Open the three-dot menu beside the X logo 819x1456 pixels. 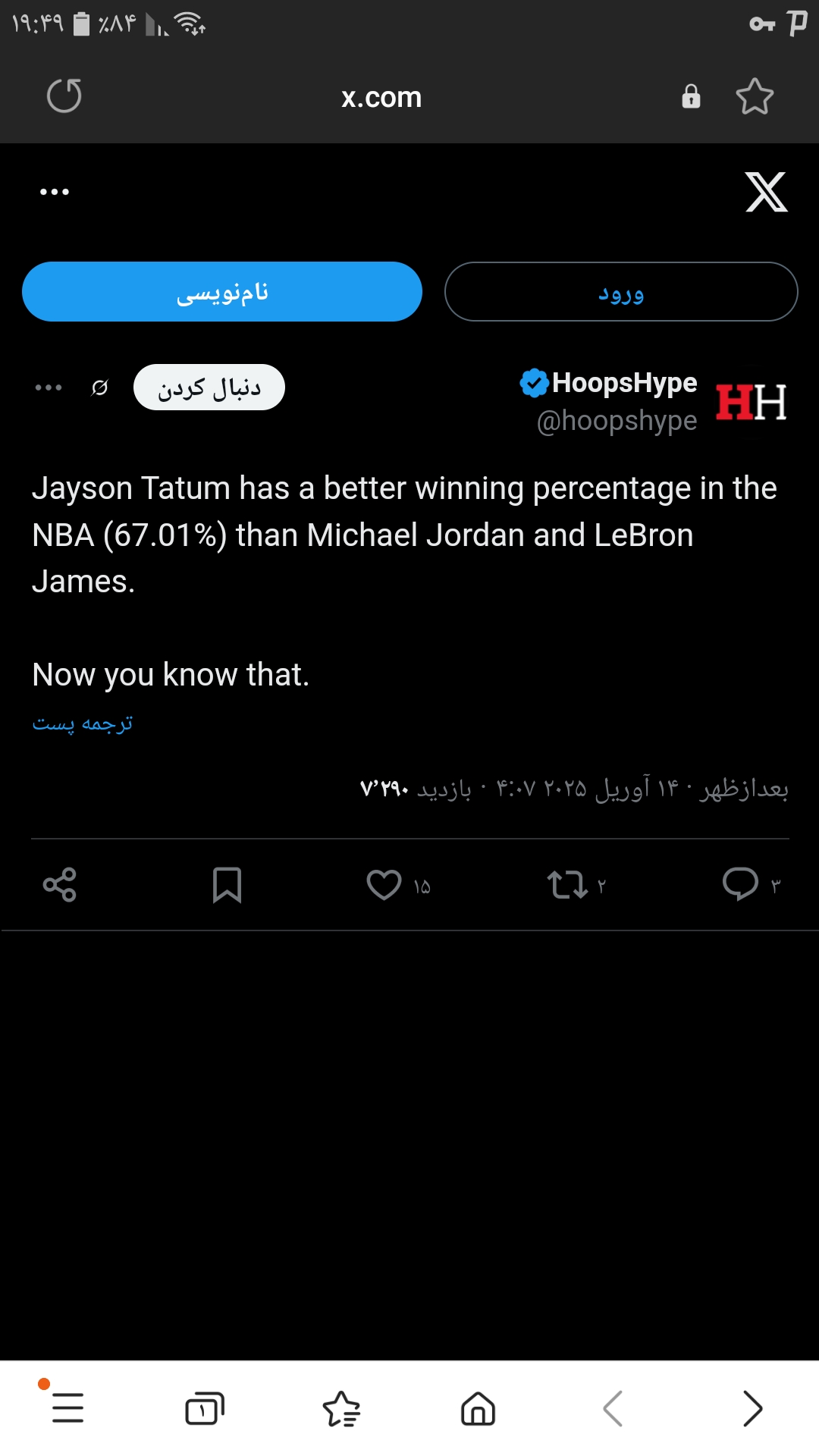point(55,192)
